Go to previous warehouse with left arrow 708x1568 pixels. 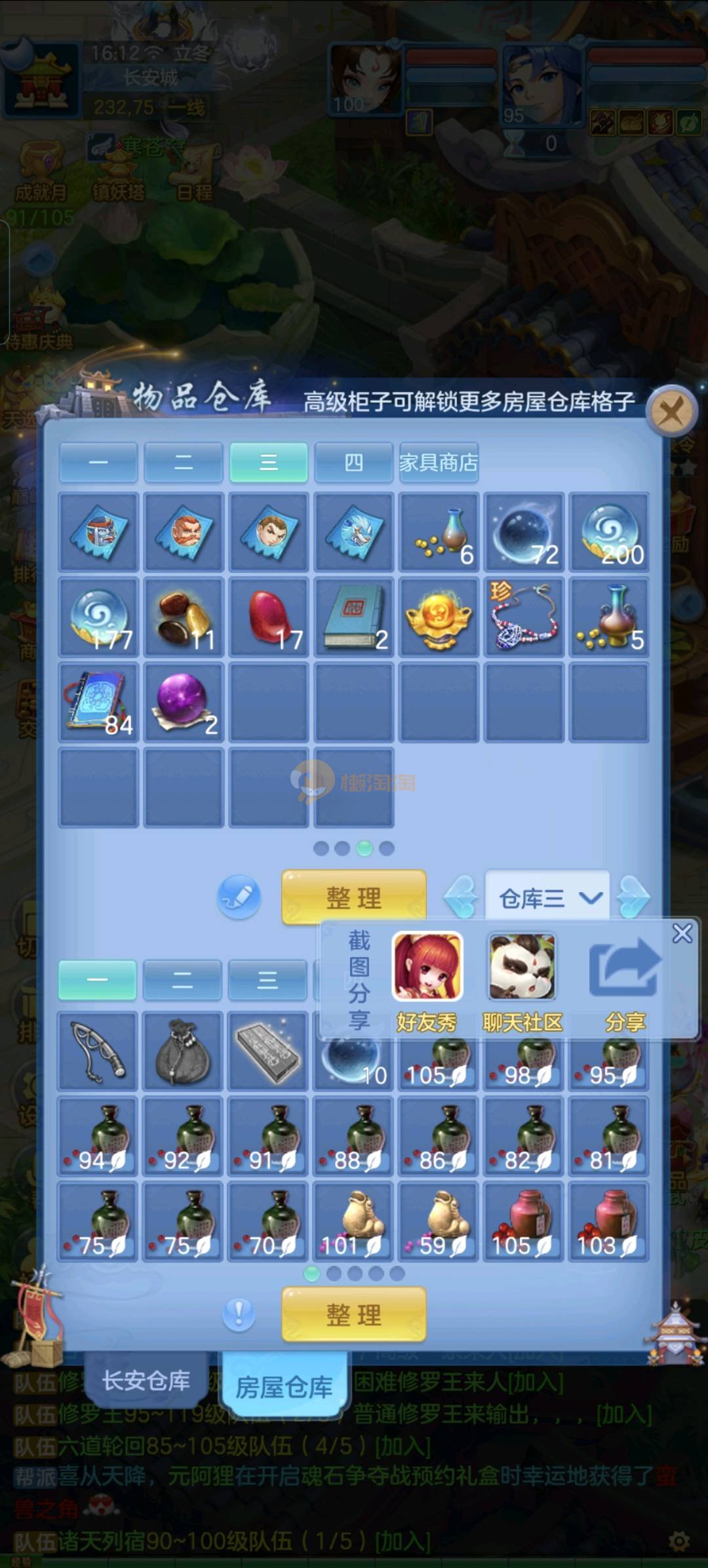point(462,897)
